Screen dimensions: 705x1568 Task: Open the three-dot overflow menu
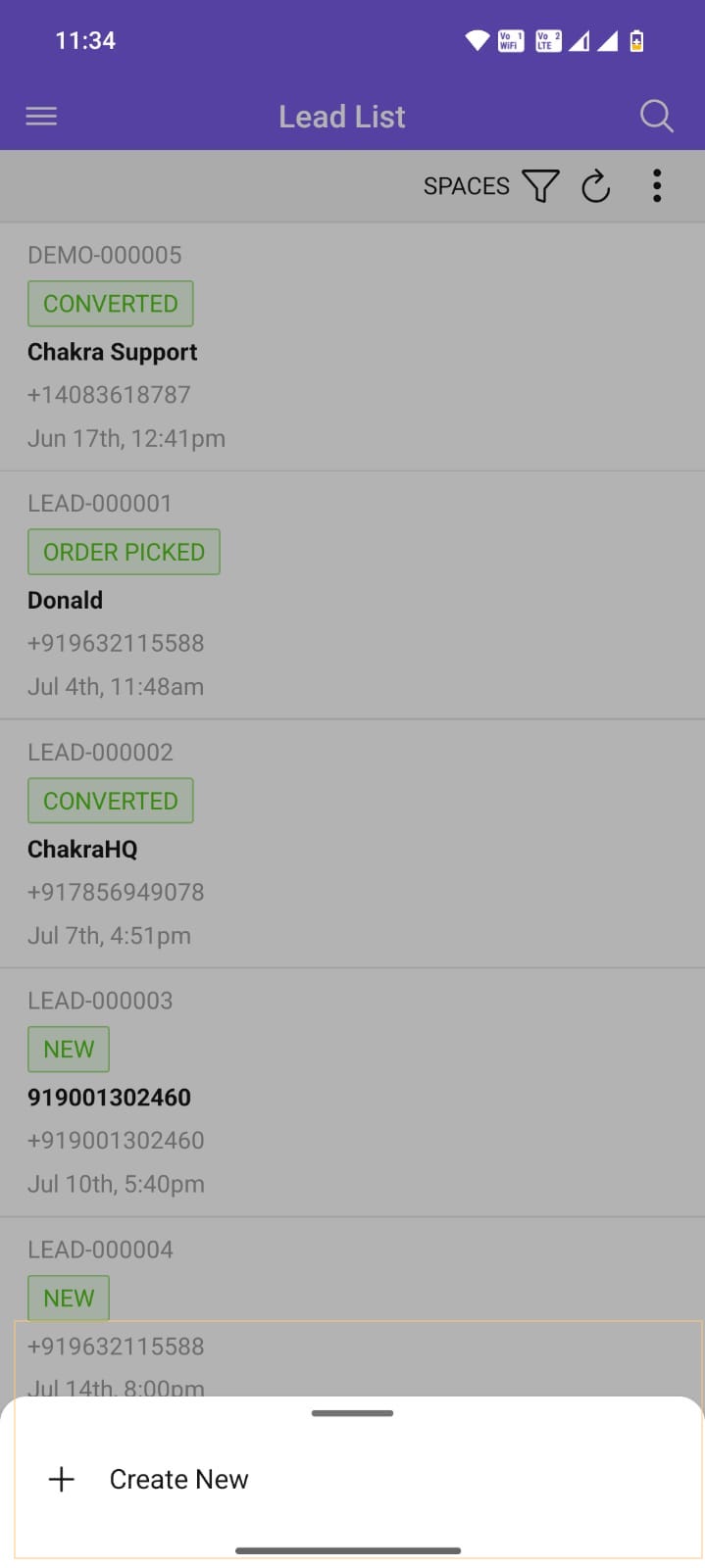657,186
